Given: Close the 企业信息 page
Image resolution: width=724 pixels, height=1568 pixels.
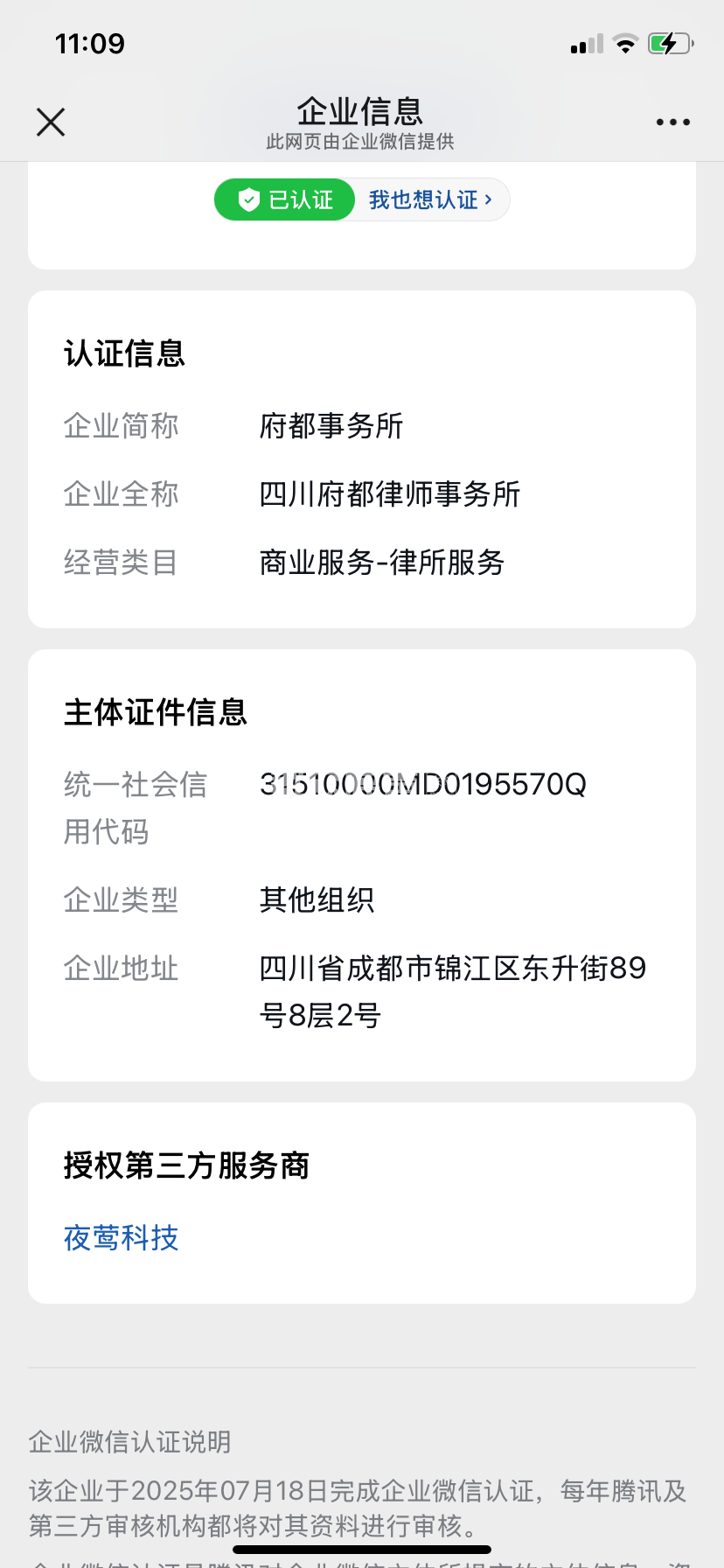Looking at the screenshot, I should coord(51,122).
